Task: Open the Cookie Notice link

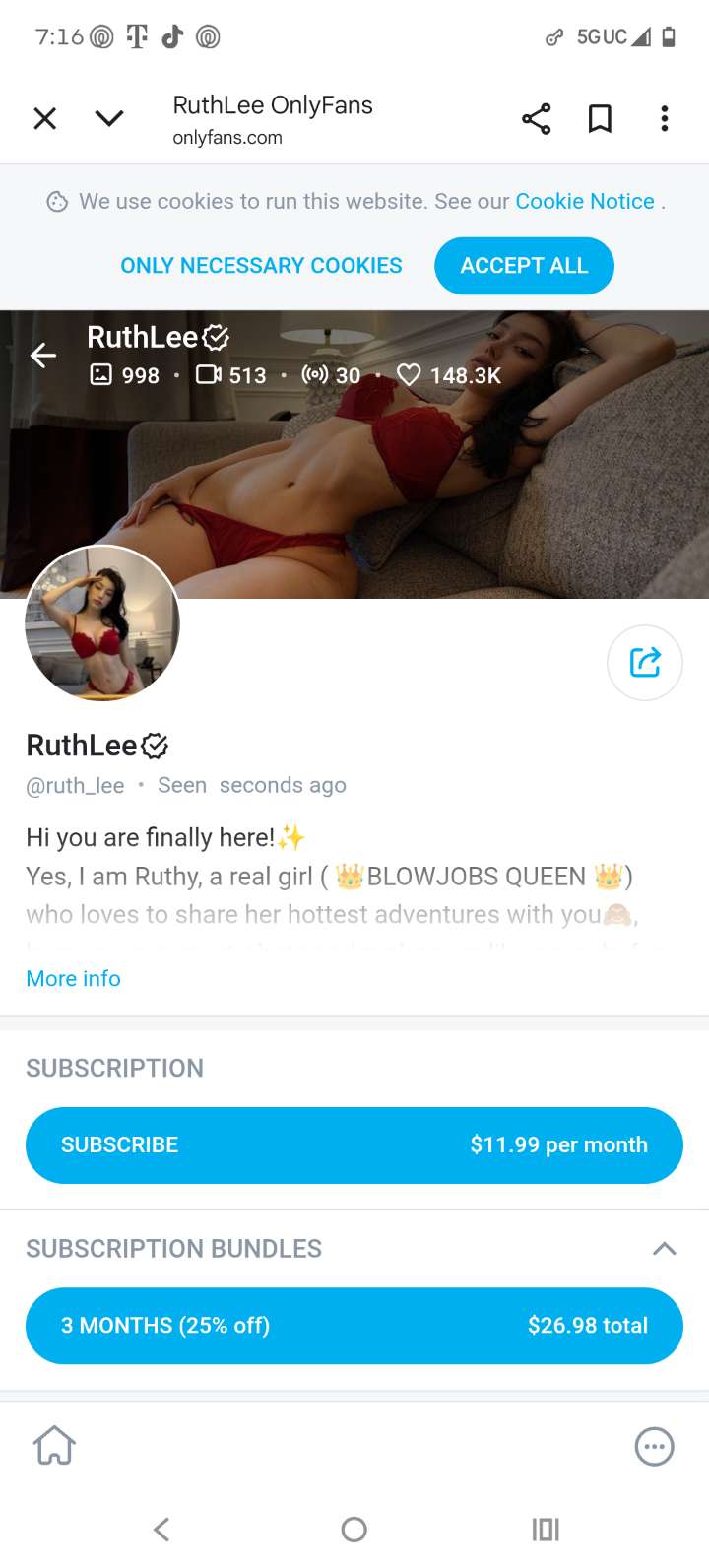Action: pos(584,201)
